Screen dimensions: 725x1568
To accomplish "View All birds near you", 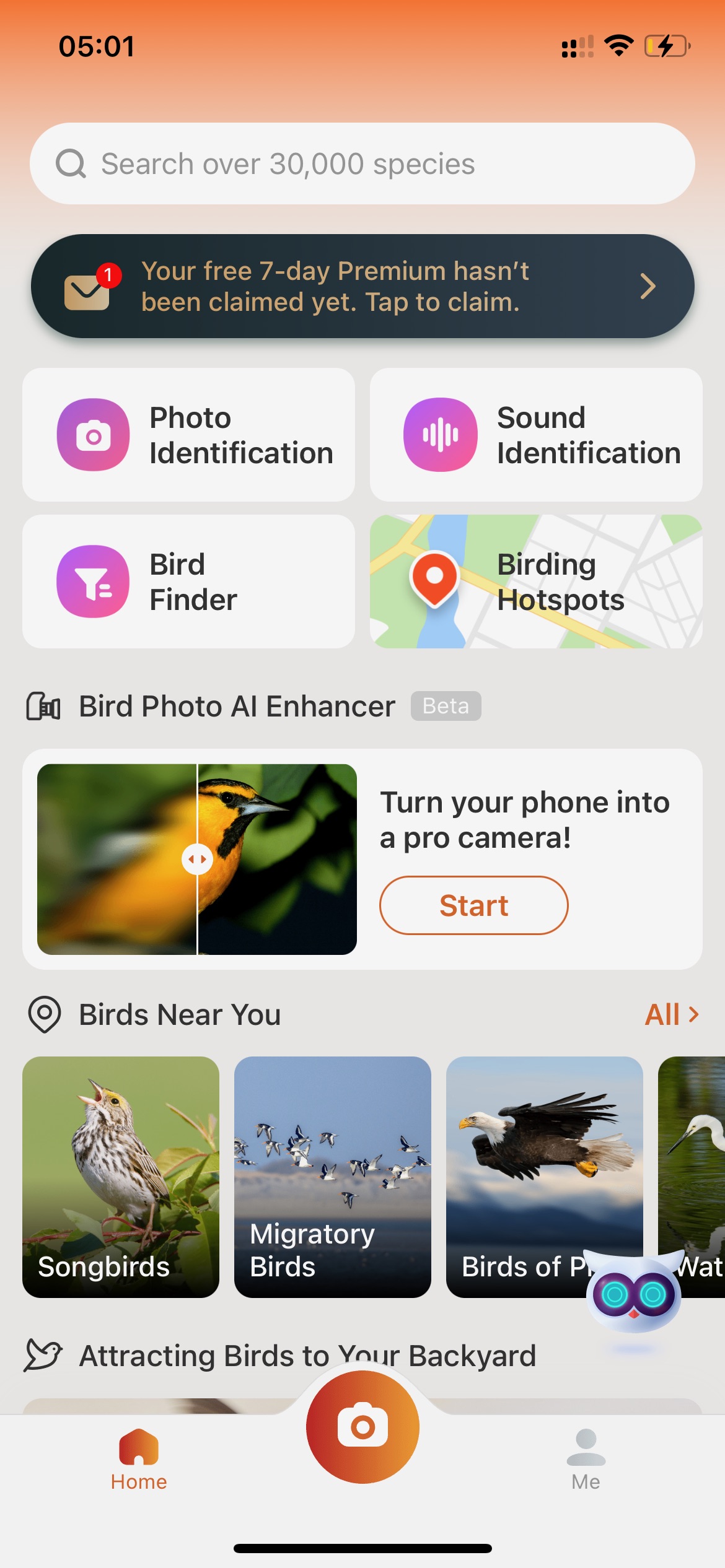I will tap(672, 1014).
